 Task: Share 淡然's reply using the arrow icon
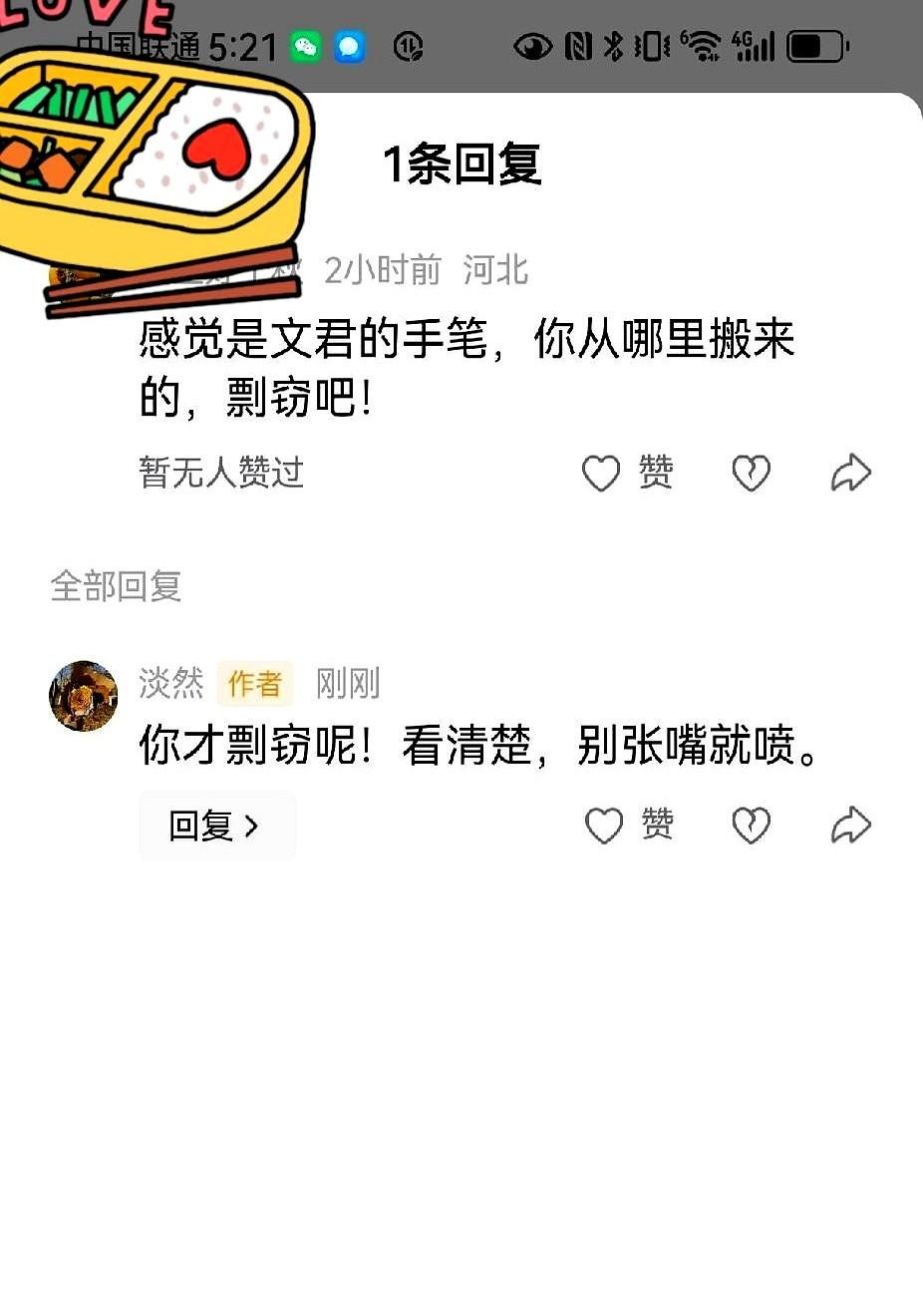(850, 824)
